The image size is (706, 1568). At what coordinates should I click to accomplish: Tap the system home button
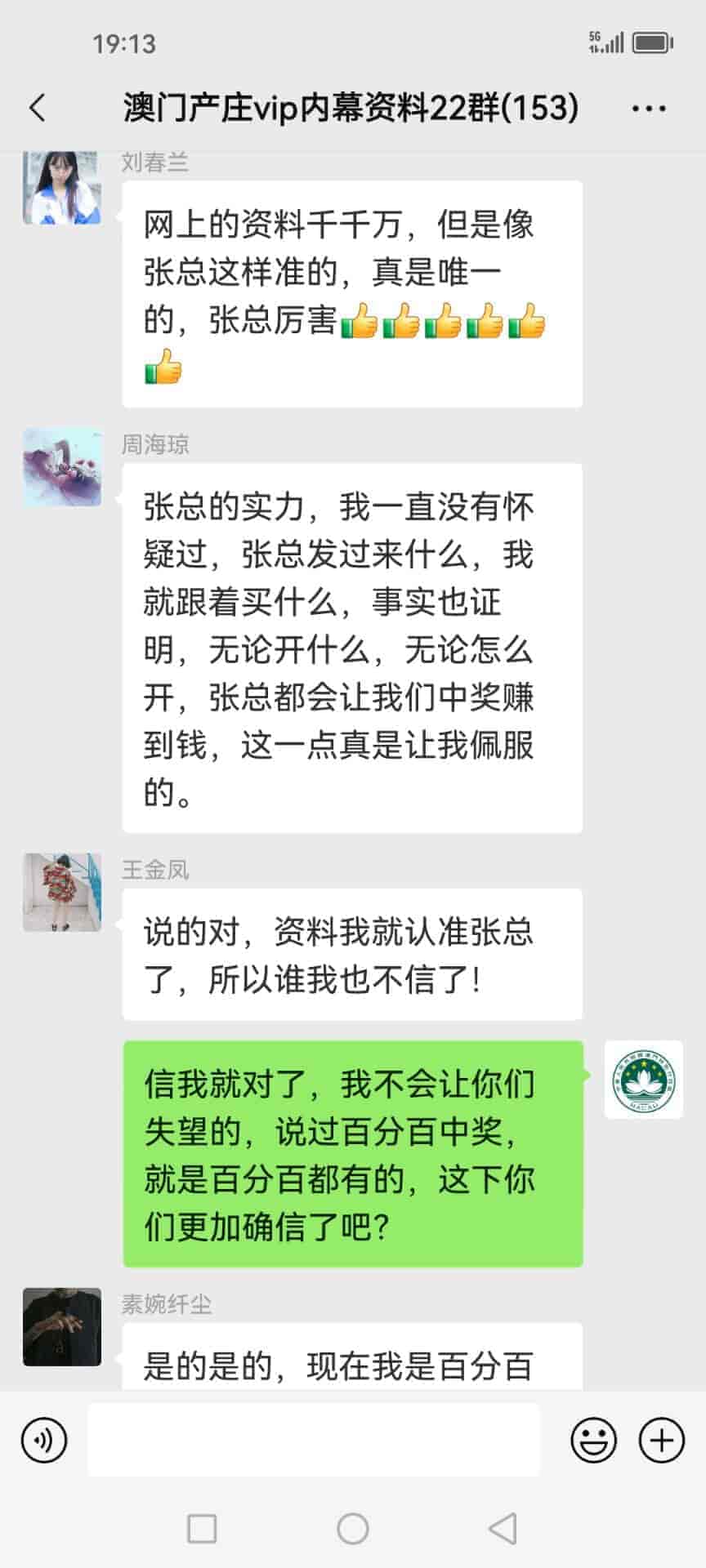[353, 1528]
